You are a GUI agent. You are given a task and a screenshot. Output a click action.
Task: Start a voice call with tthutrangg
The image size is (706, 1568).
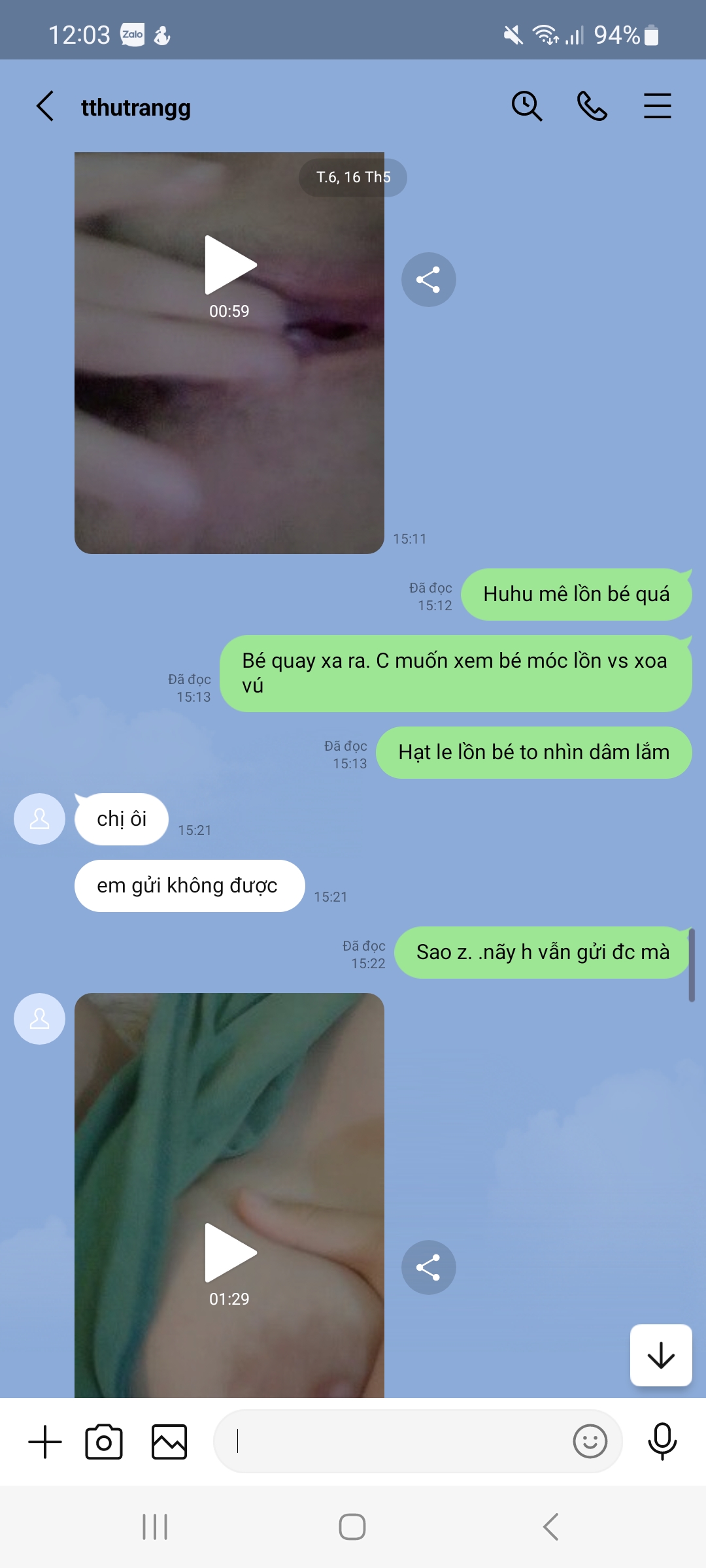coord(592,106)
